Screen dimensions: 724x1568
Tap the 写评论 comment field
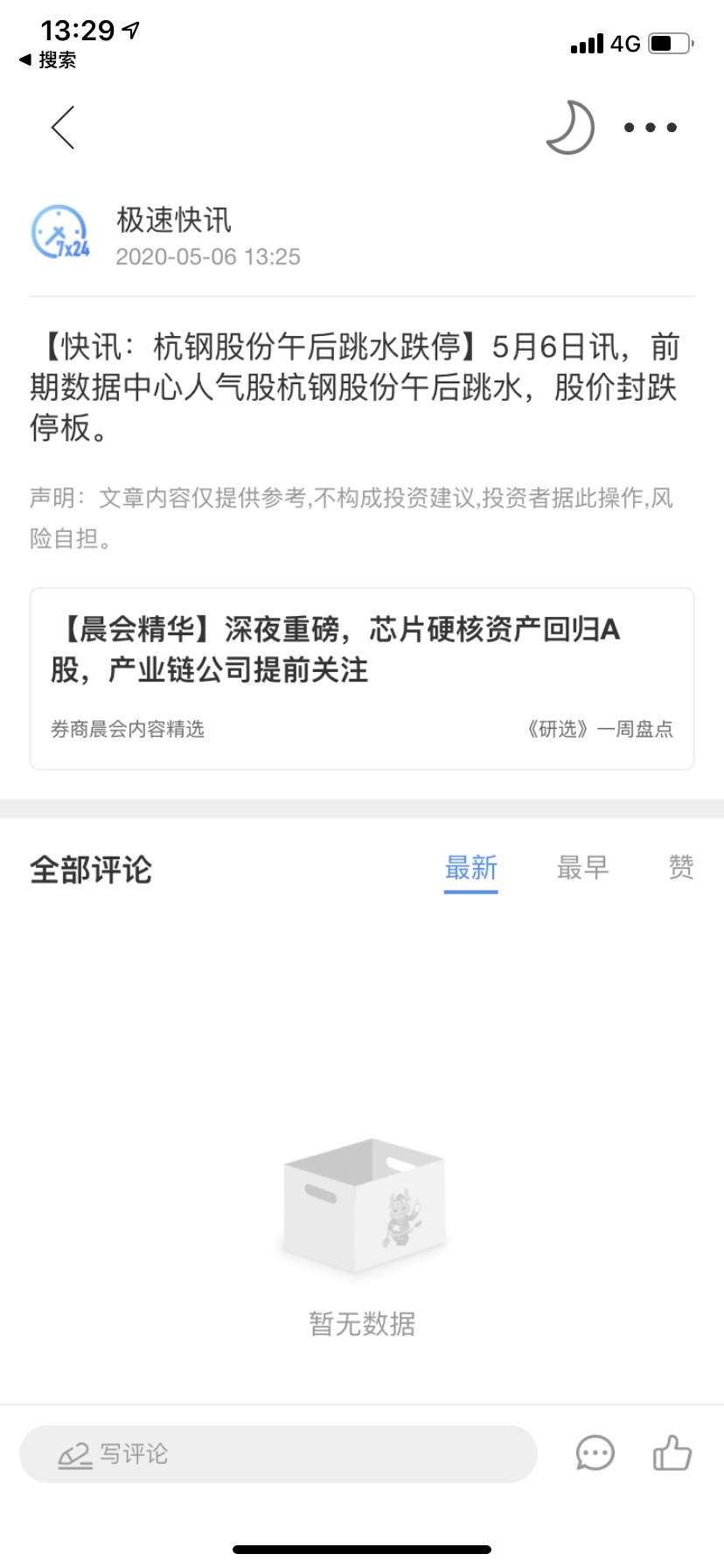click(x=278, y=1453)
